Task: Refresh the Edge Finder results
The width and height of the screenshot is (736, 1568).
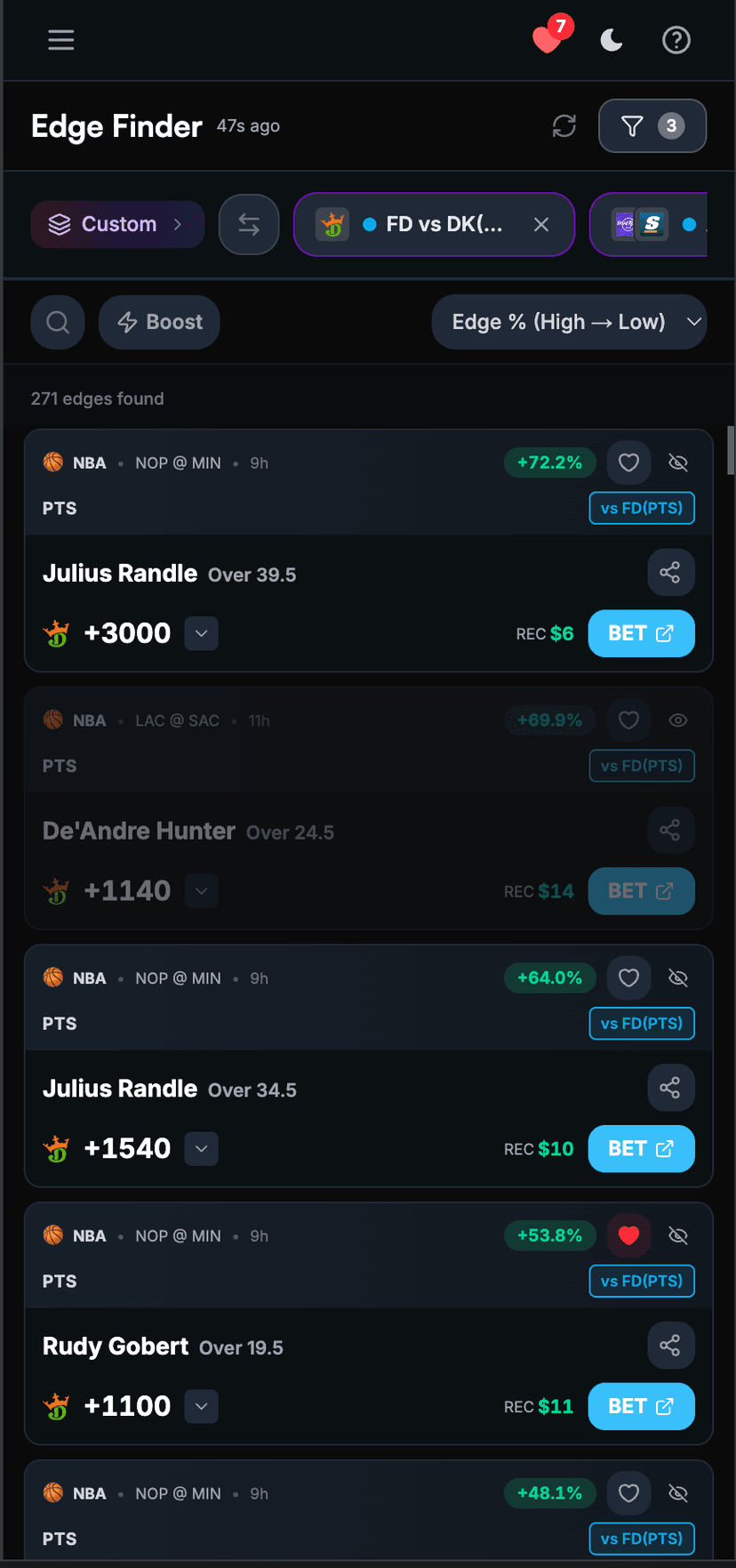Action: click(564, 126)
